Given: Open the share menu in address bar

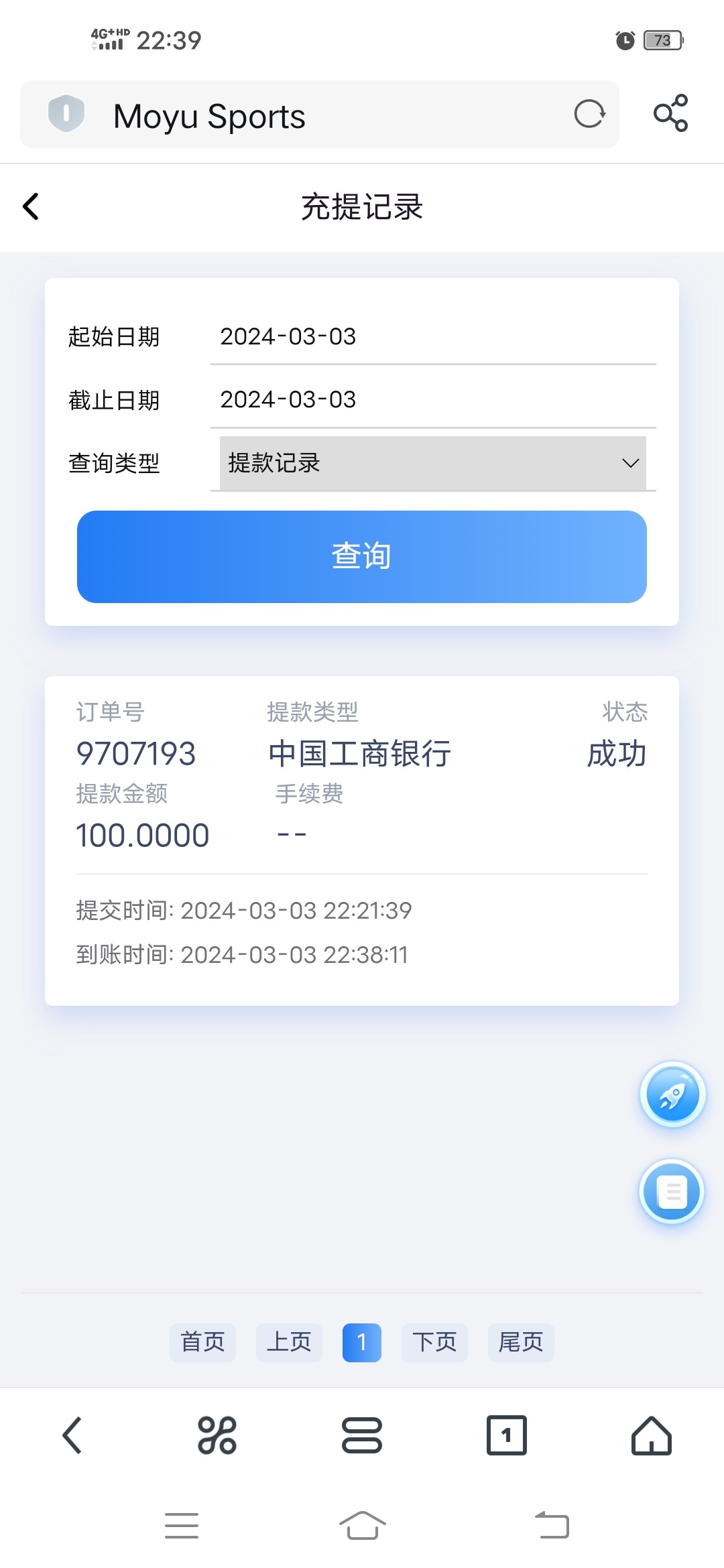Looking at the screenshot, I should point(672,114).
